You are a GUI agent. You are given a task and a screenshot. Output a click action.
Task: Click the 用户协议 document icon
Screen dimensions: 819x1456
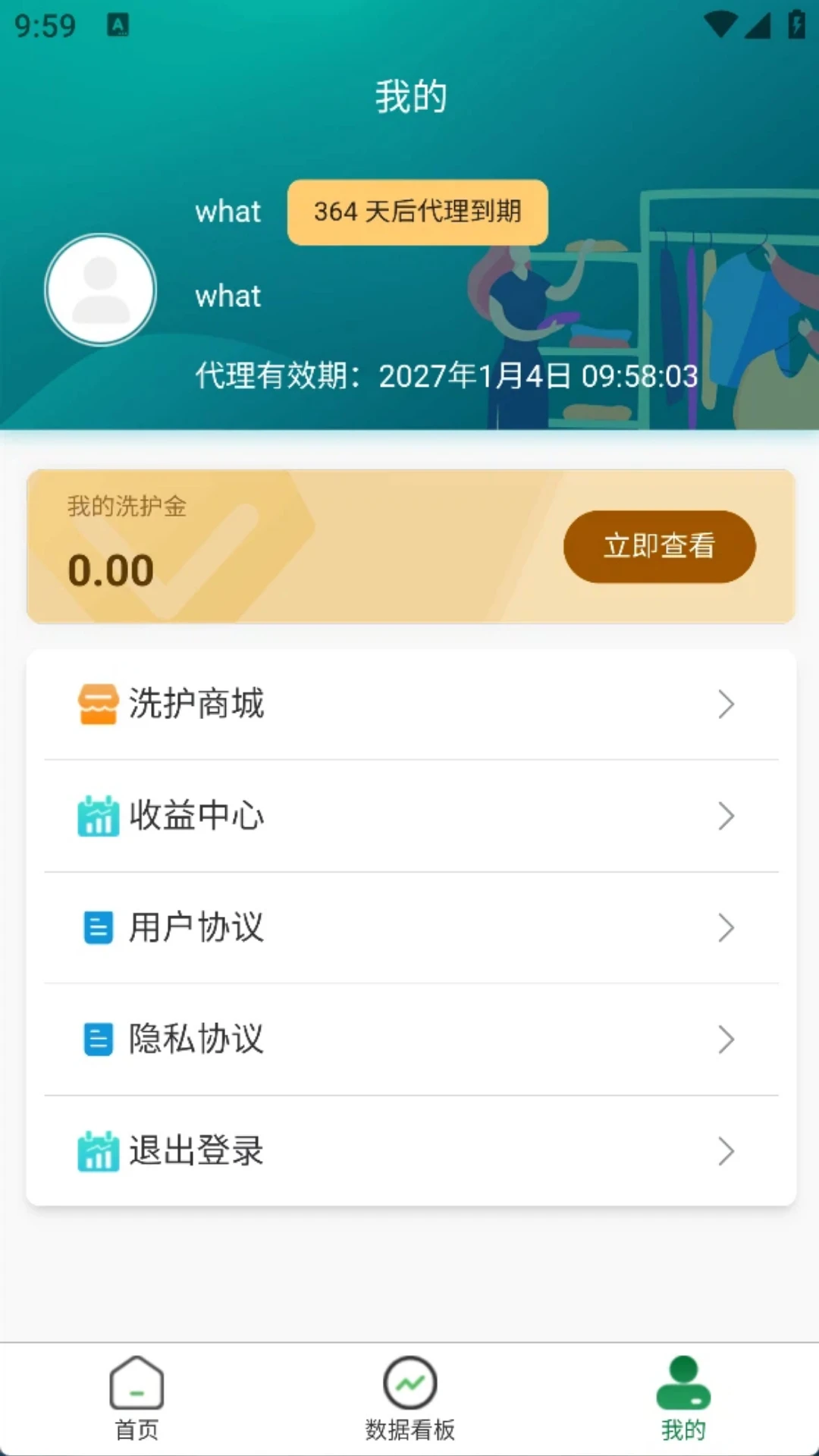point(96,928)
